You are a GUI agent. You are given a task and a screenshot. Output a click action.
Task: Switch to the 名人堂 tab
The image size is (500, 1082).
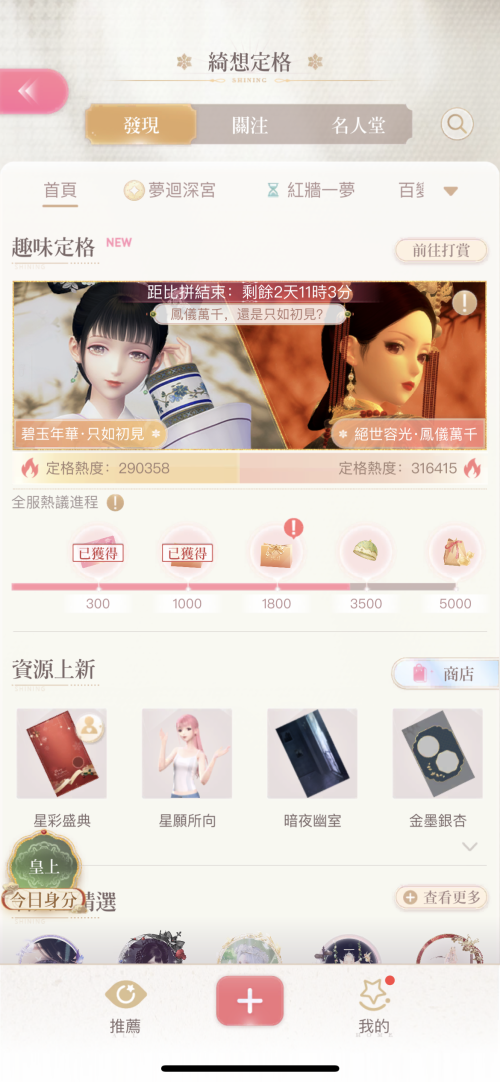pos(358,126)
